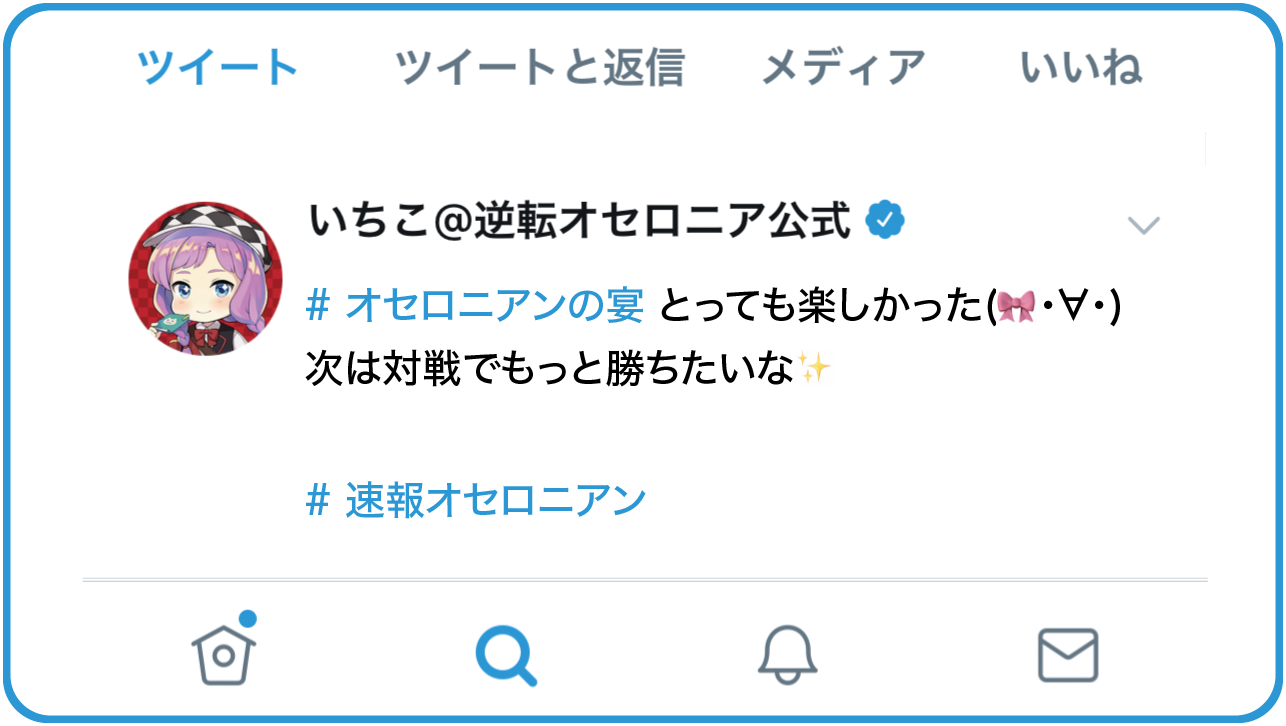Expand the tweet options chevron
1286x726 pixels.
click(x=1143, y=226)
